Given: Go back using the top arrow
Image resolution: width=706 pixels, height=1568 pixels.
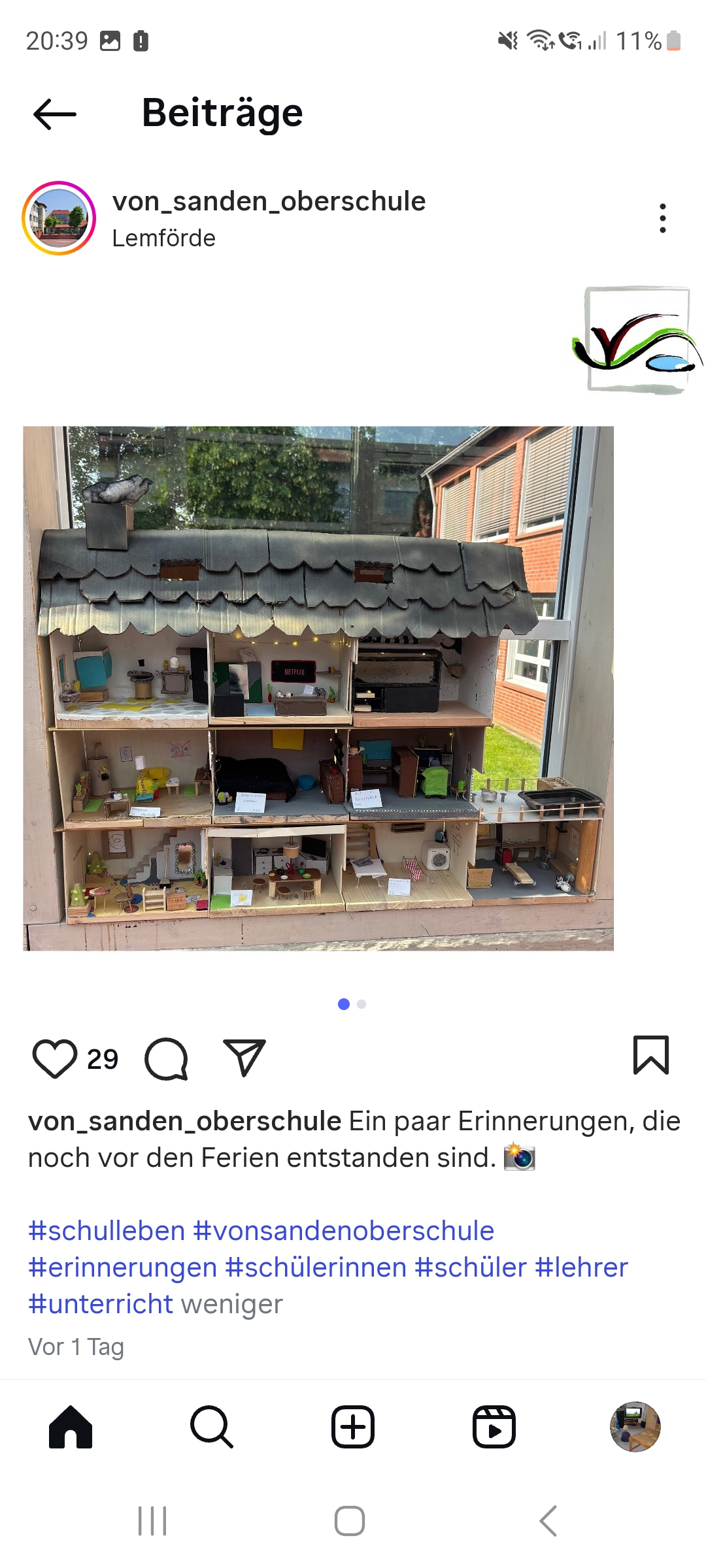Looking at the screenshot, I should (55, 114).
